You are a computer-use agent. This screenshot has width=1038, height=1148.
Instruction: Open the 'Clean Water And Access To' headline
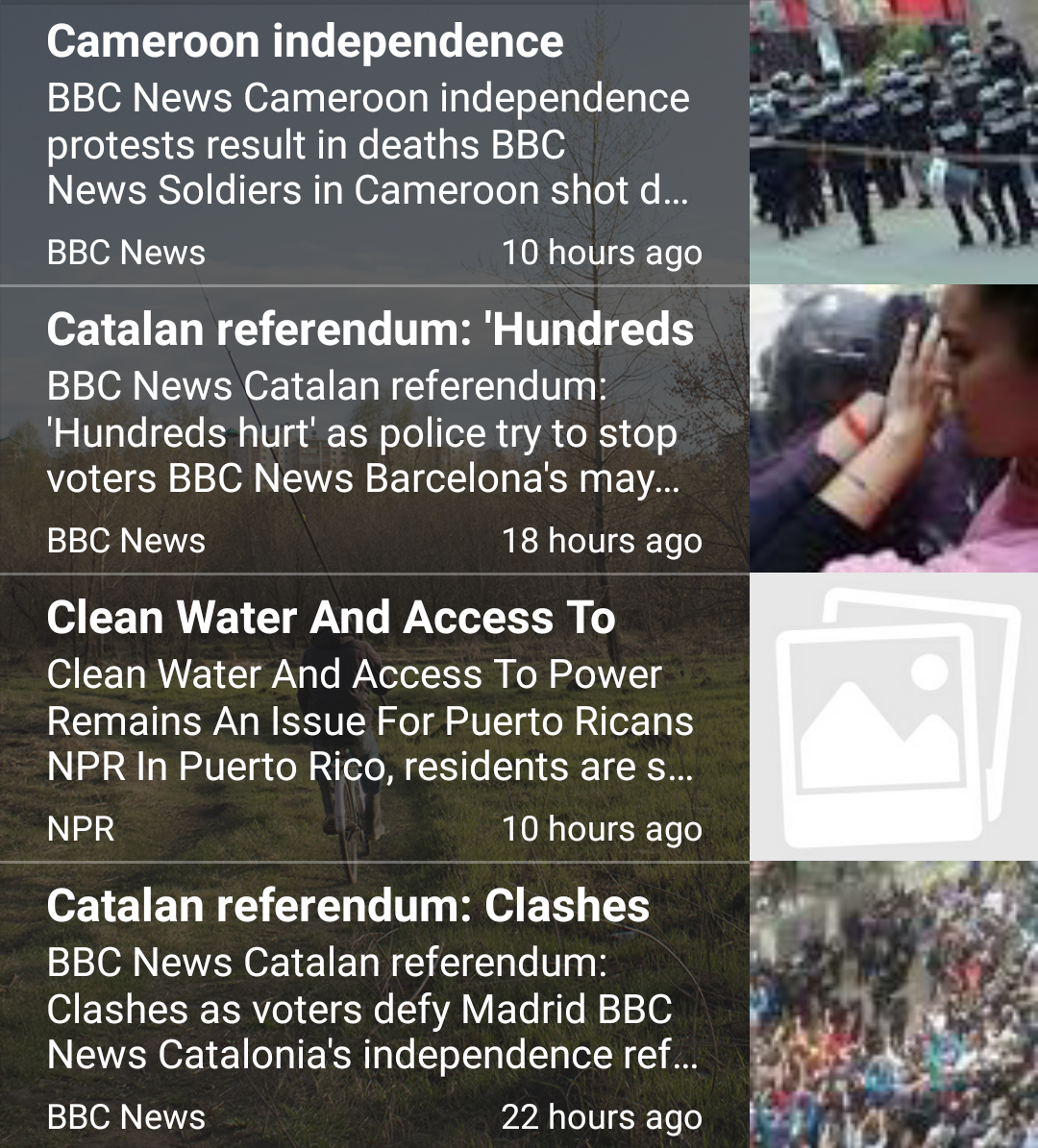click(x=332, y=618)
